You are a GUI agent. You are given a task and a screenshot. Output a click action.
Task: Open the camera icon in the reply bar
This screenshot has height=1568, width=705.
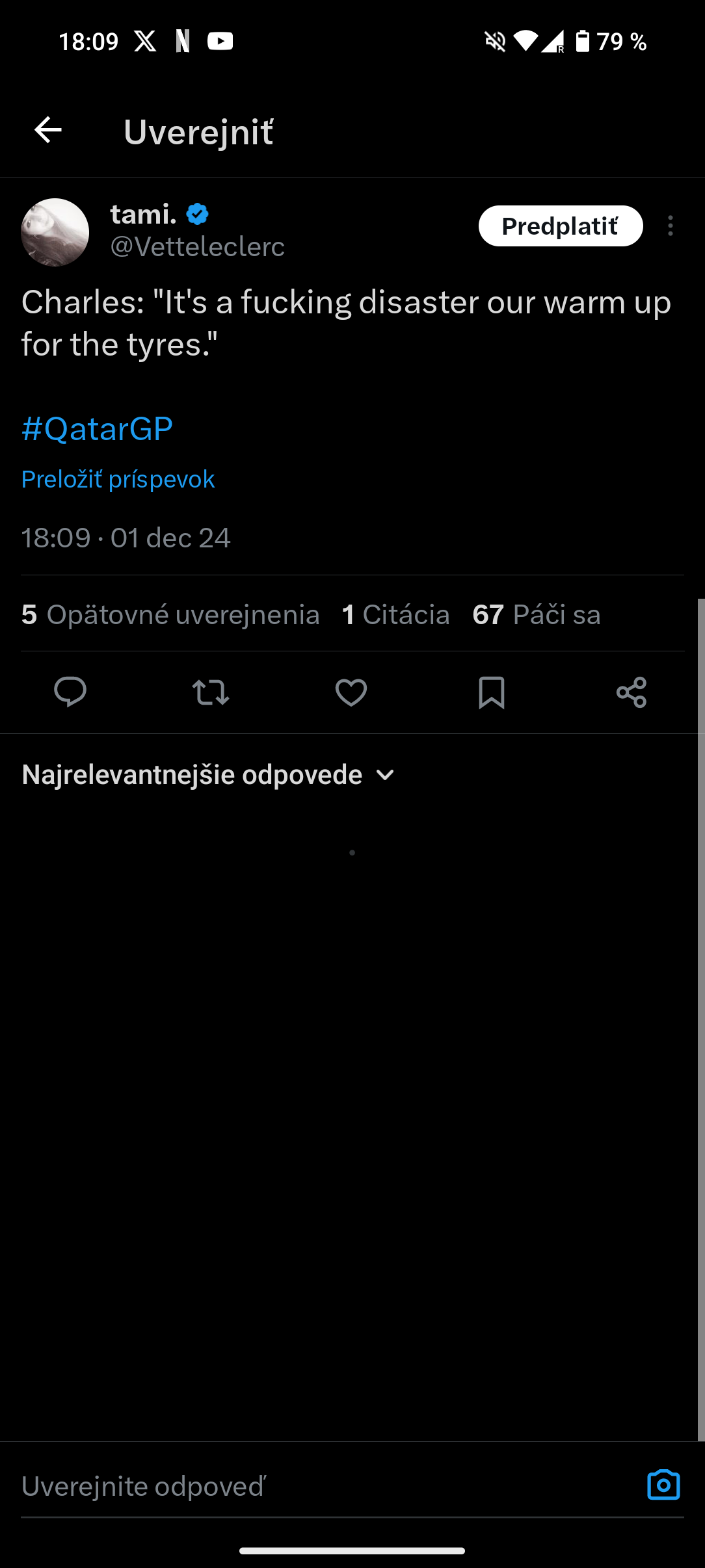(663, 1485)
